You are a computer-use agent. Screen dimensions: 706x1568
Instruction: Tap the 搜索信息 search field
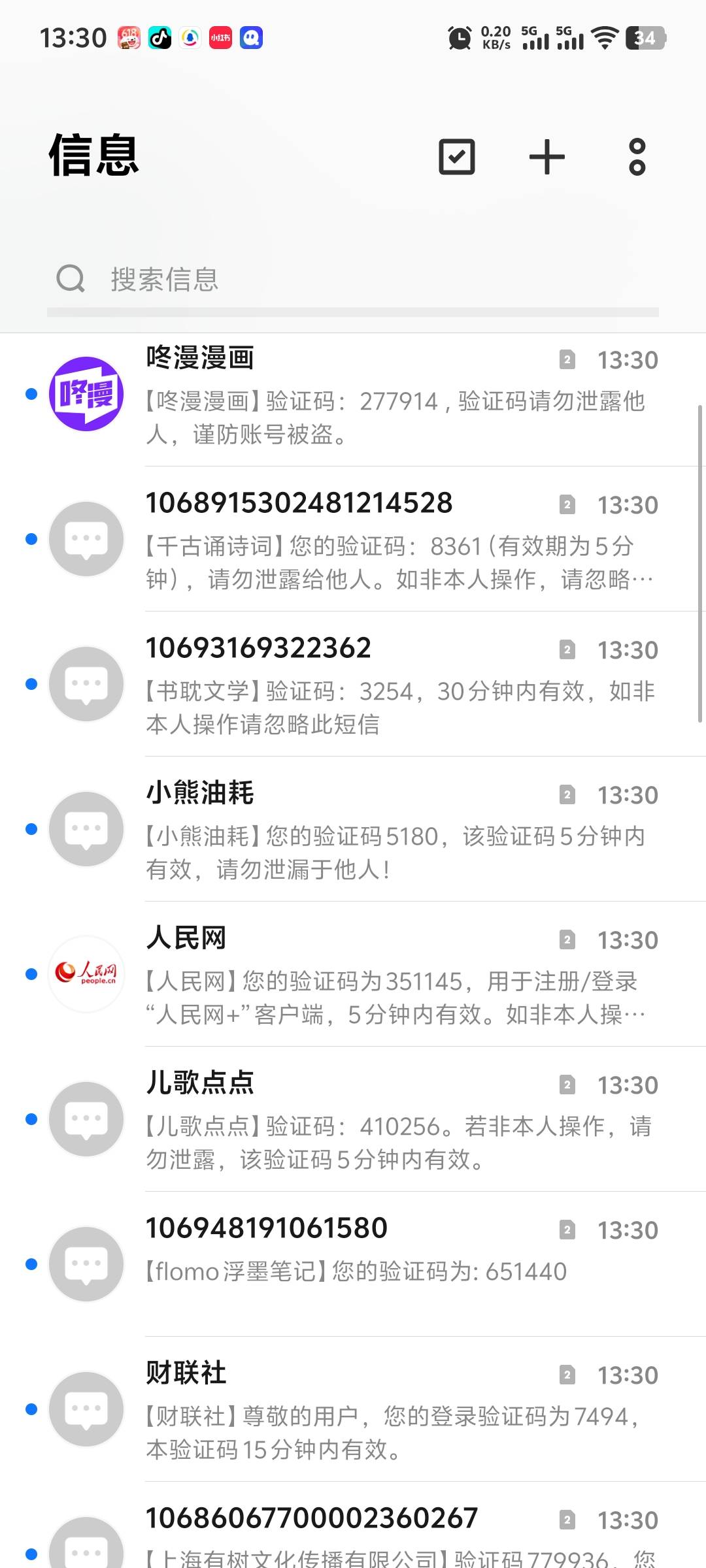click(353, 280)
